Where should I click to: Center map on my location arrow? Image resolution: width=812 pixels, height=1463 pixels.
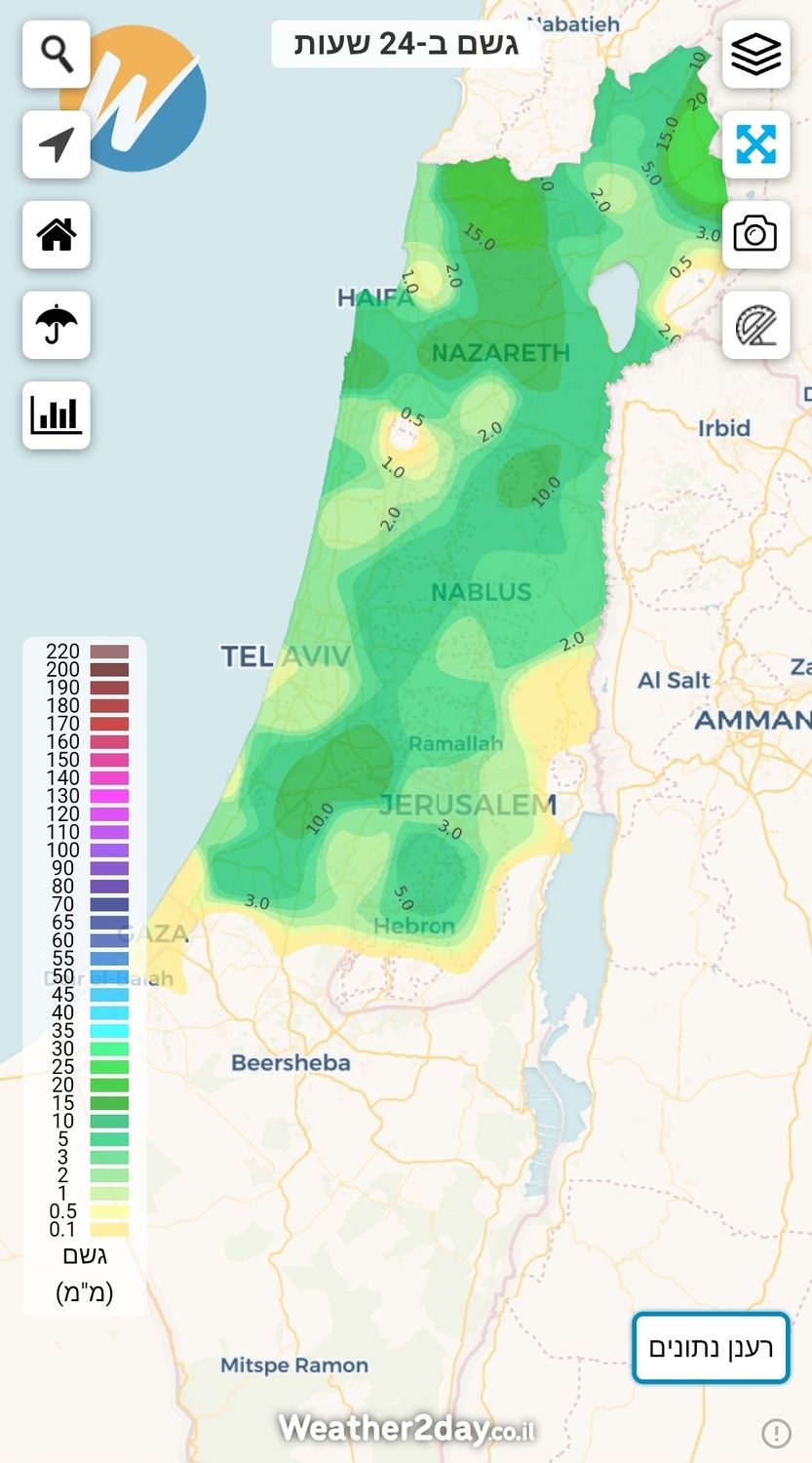[x=57, y=144]
